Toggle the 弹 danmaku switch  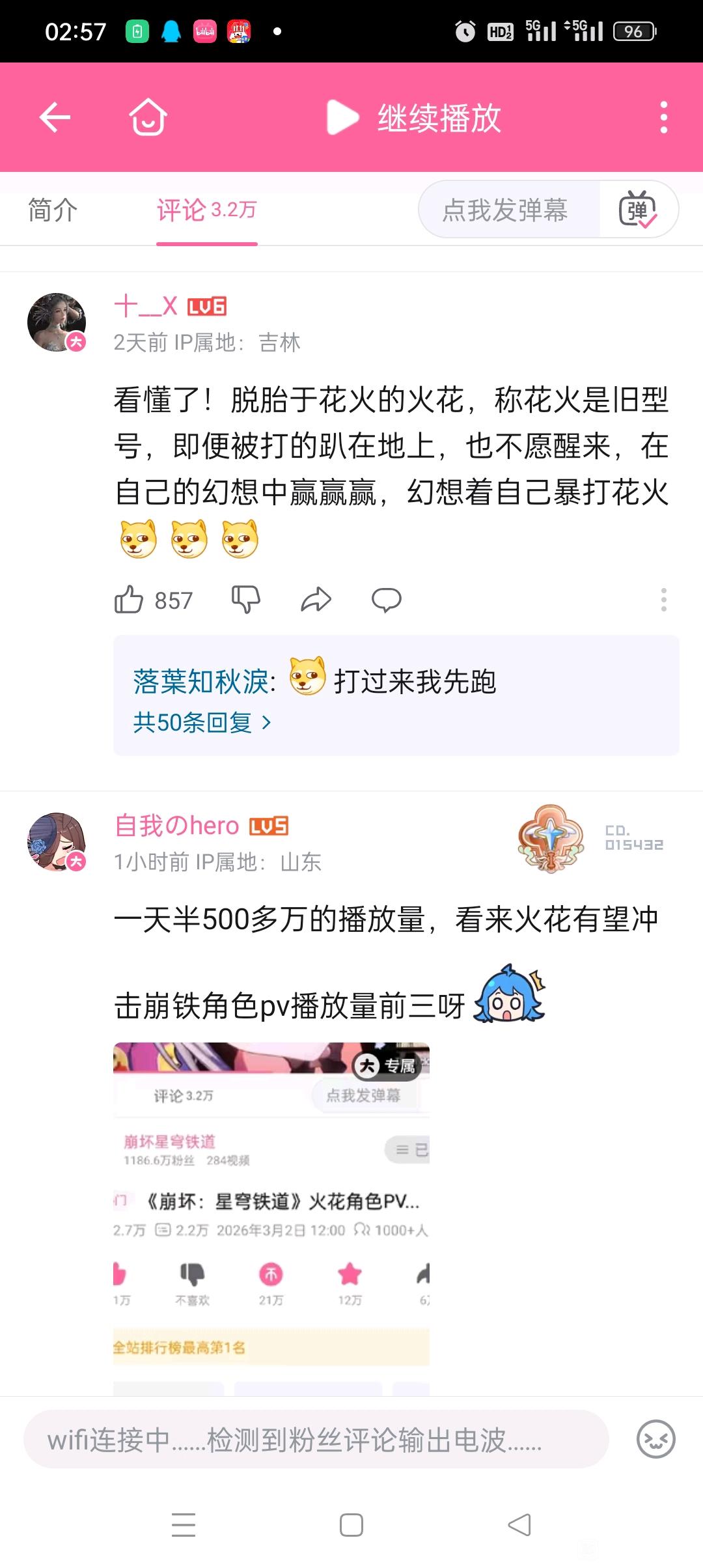click(638, 210)
